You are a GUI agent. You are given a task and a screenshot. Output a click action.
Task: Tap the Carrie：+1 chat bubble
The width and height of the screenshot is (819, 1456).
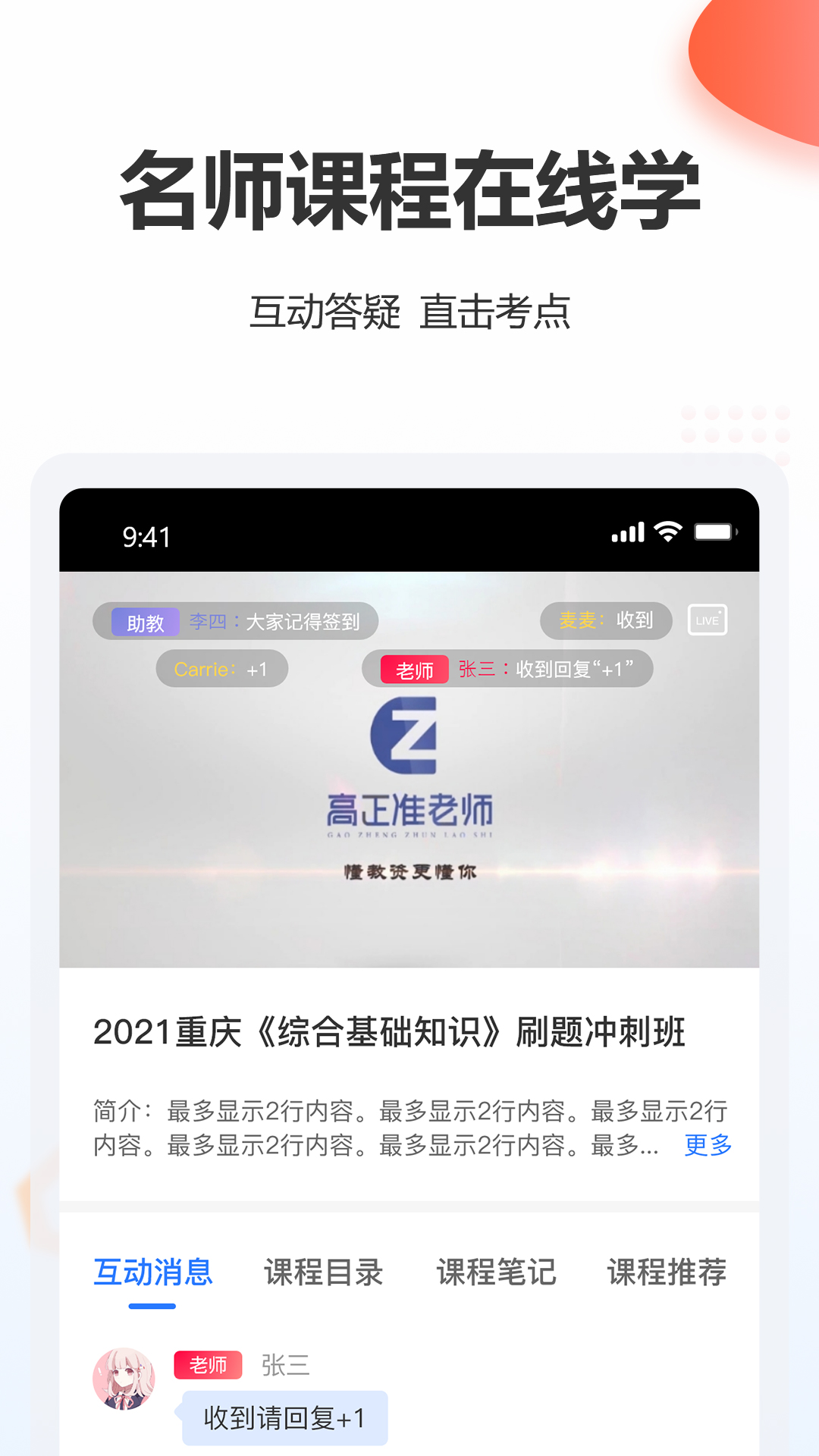(x=220, y=668)
